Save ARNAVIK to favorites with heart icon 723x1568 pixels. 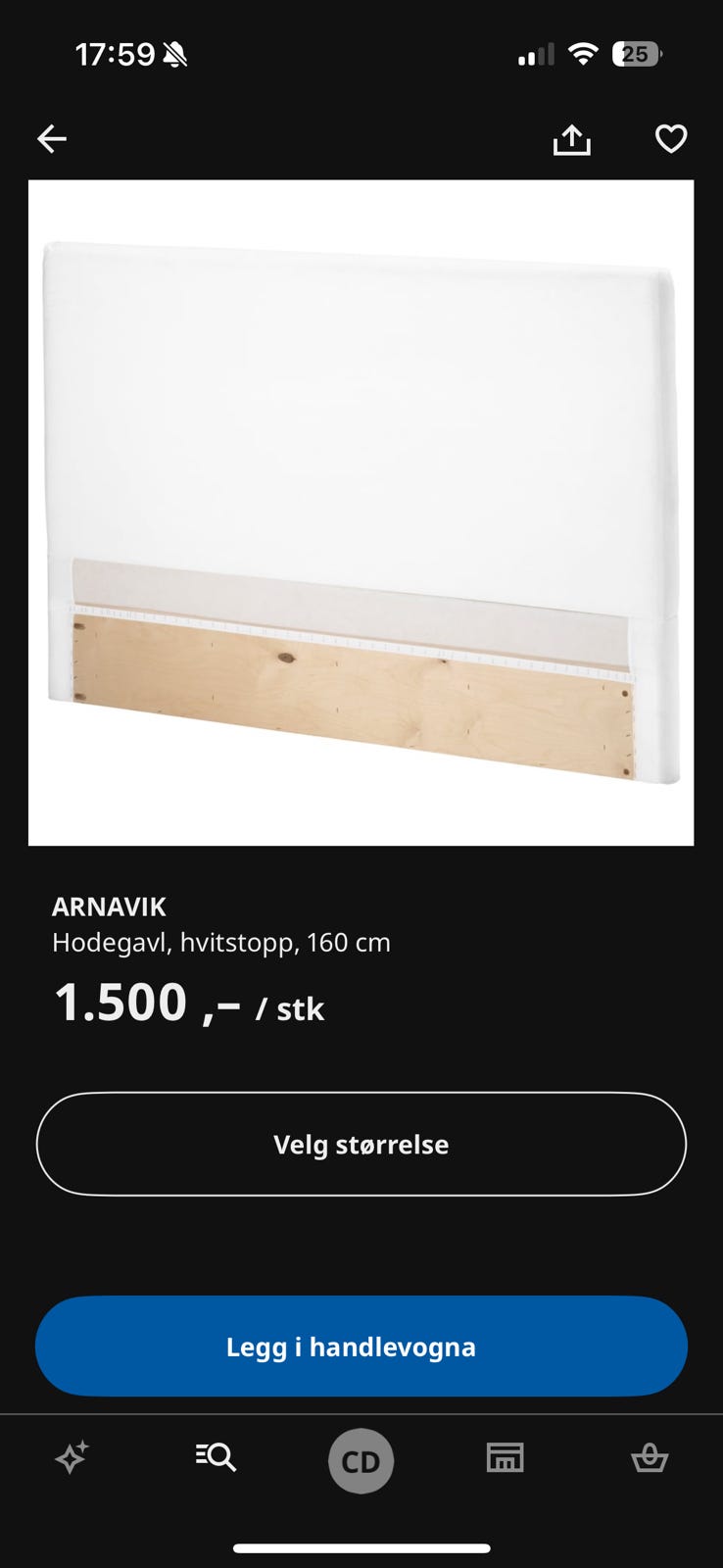[671, 138]
